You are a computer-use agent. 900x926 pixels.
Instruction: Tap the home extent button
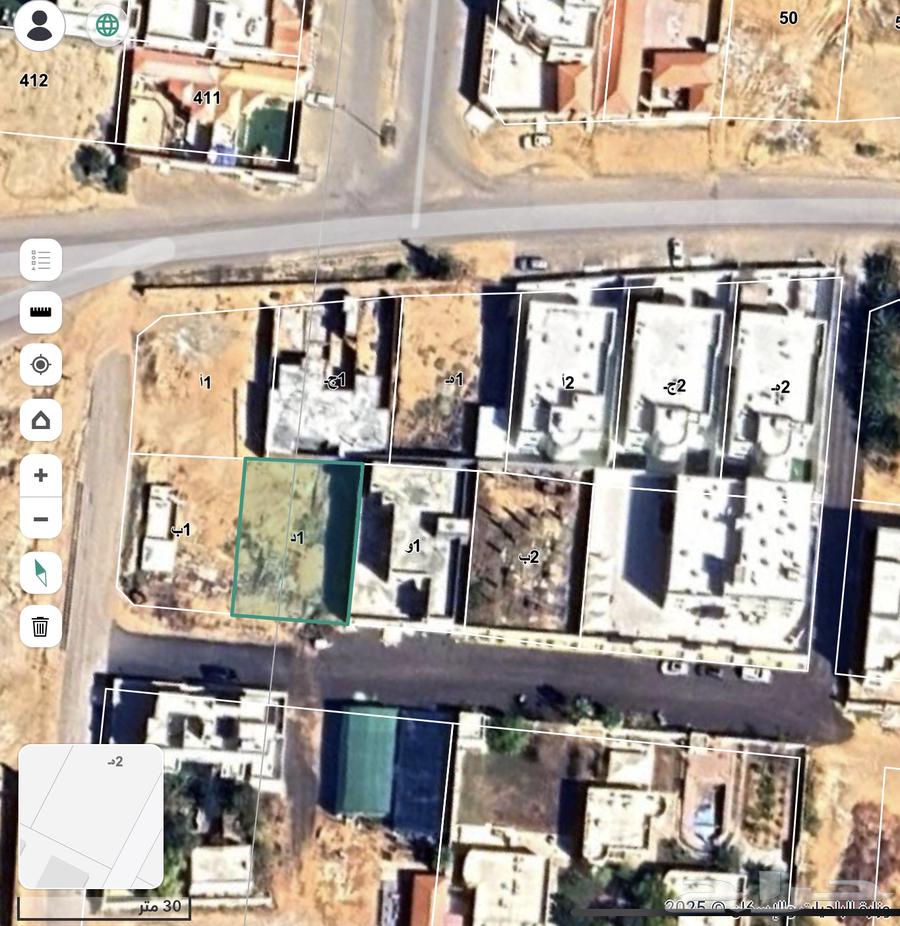tap(41, 420)
